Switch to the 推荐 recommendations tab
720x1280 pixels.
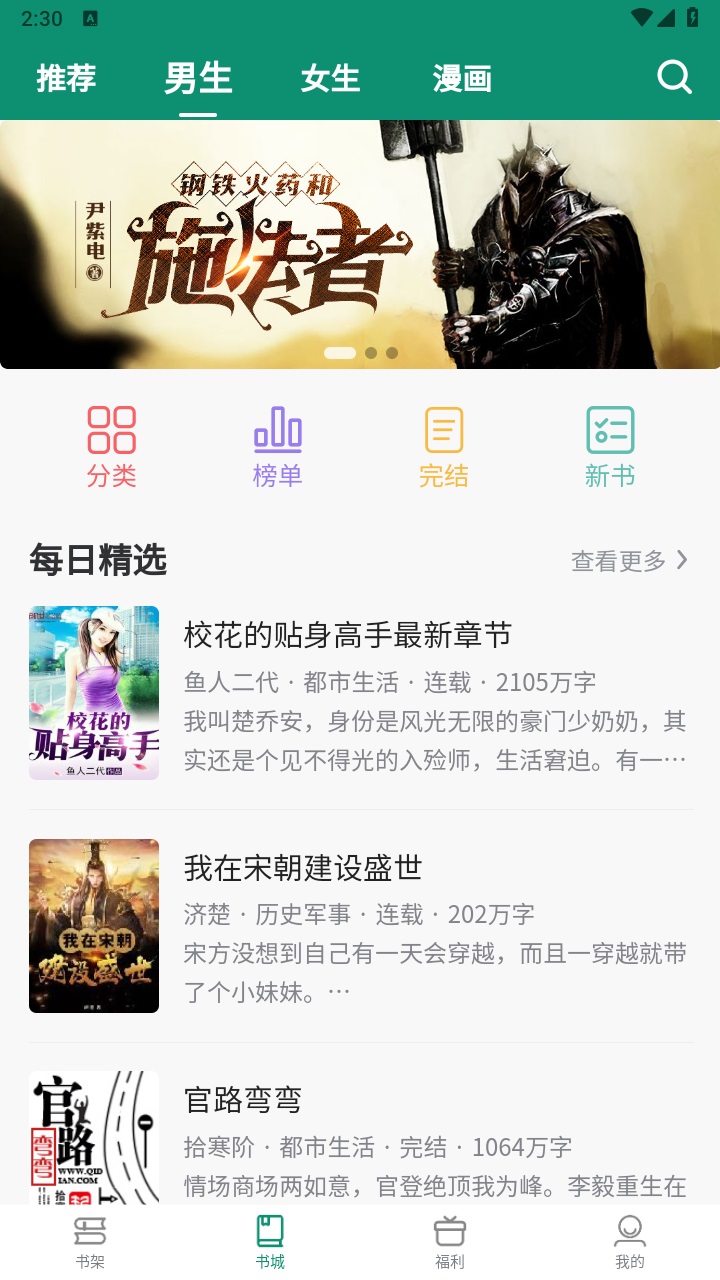(x=66, y=78)
